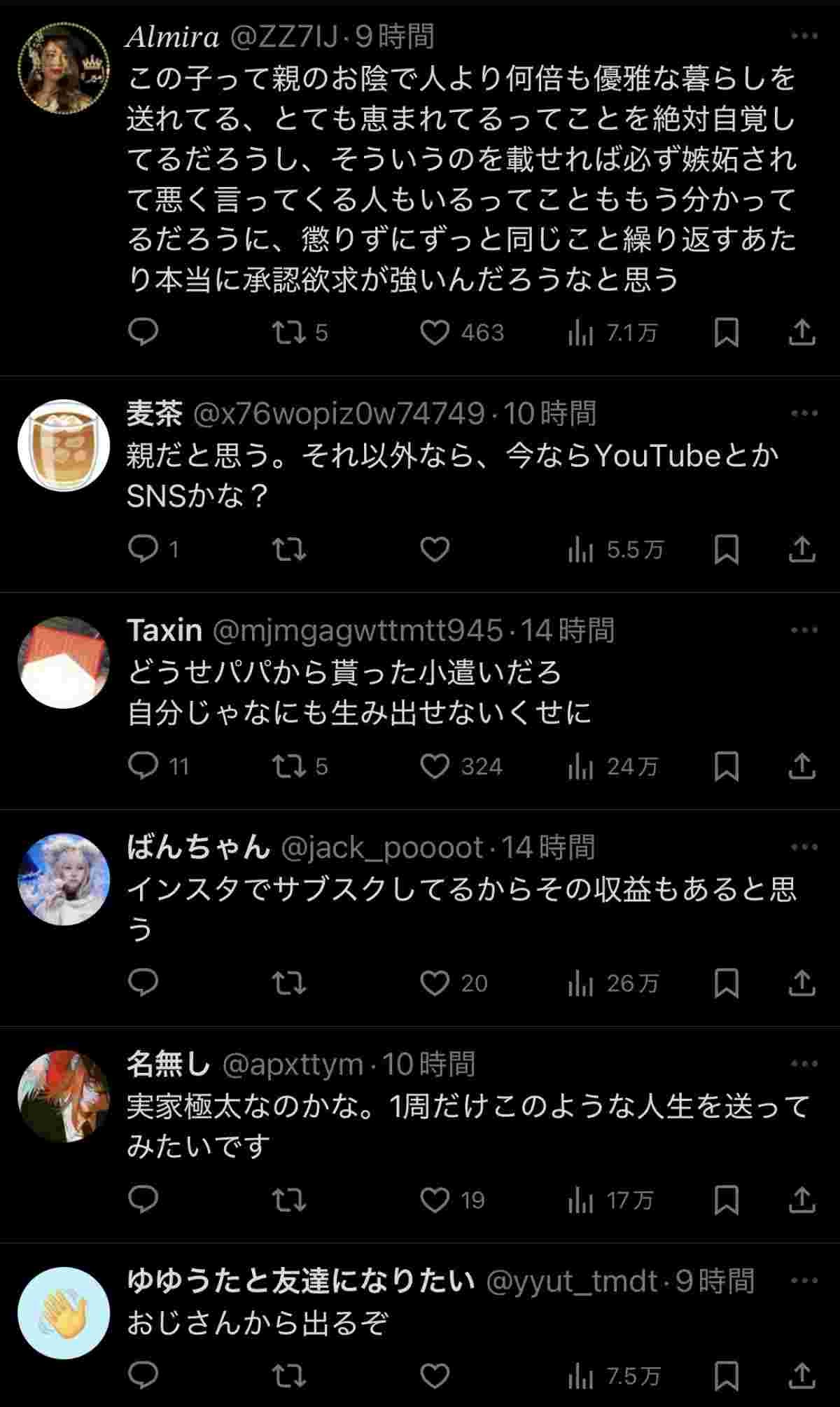View analytics for 名無し's comment
Viewport: 840px width, 1407px height.
click(x=580, y=1200)
